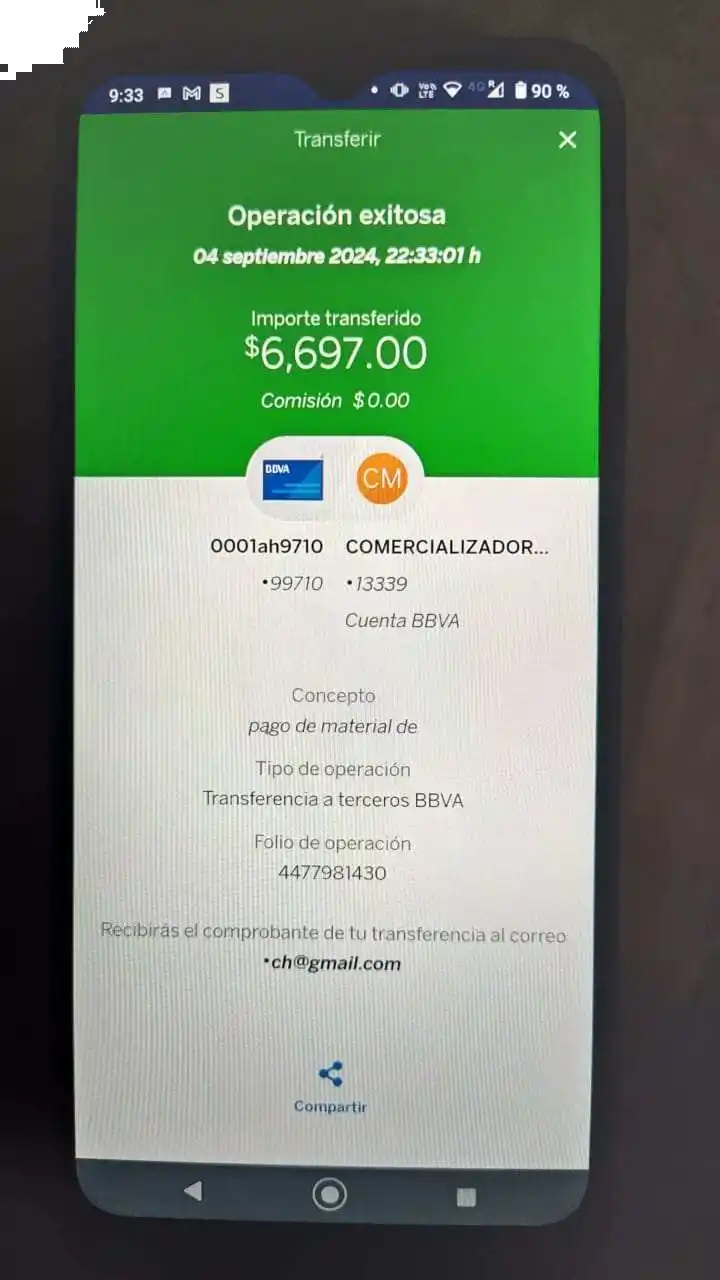Share the transfer receipt via Compartir
Screen dimensions: 720x1280
[x=330, y=1086]
